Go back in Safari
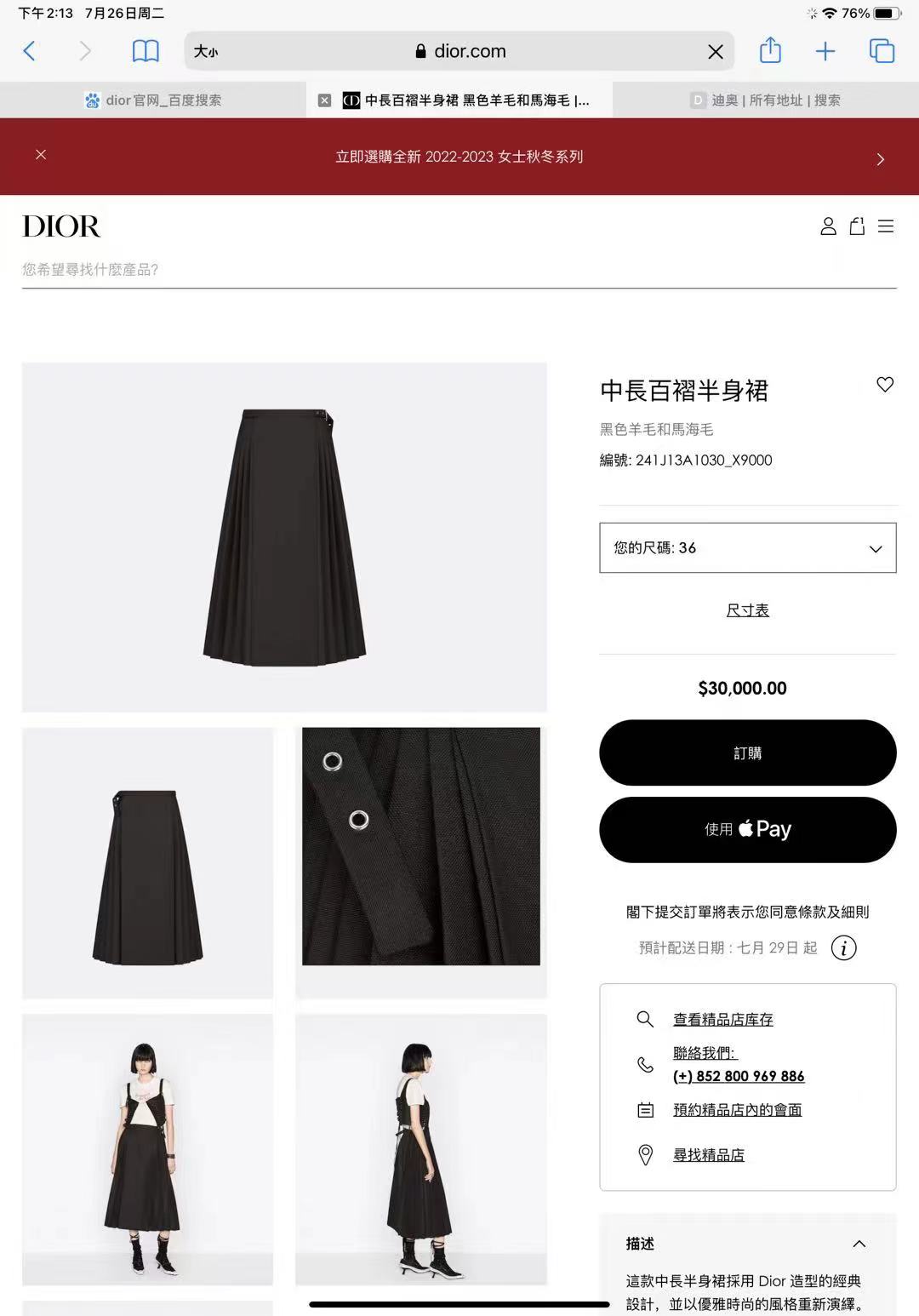The image size is (919, 1316). 30,51
